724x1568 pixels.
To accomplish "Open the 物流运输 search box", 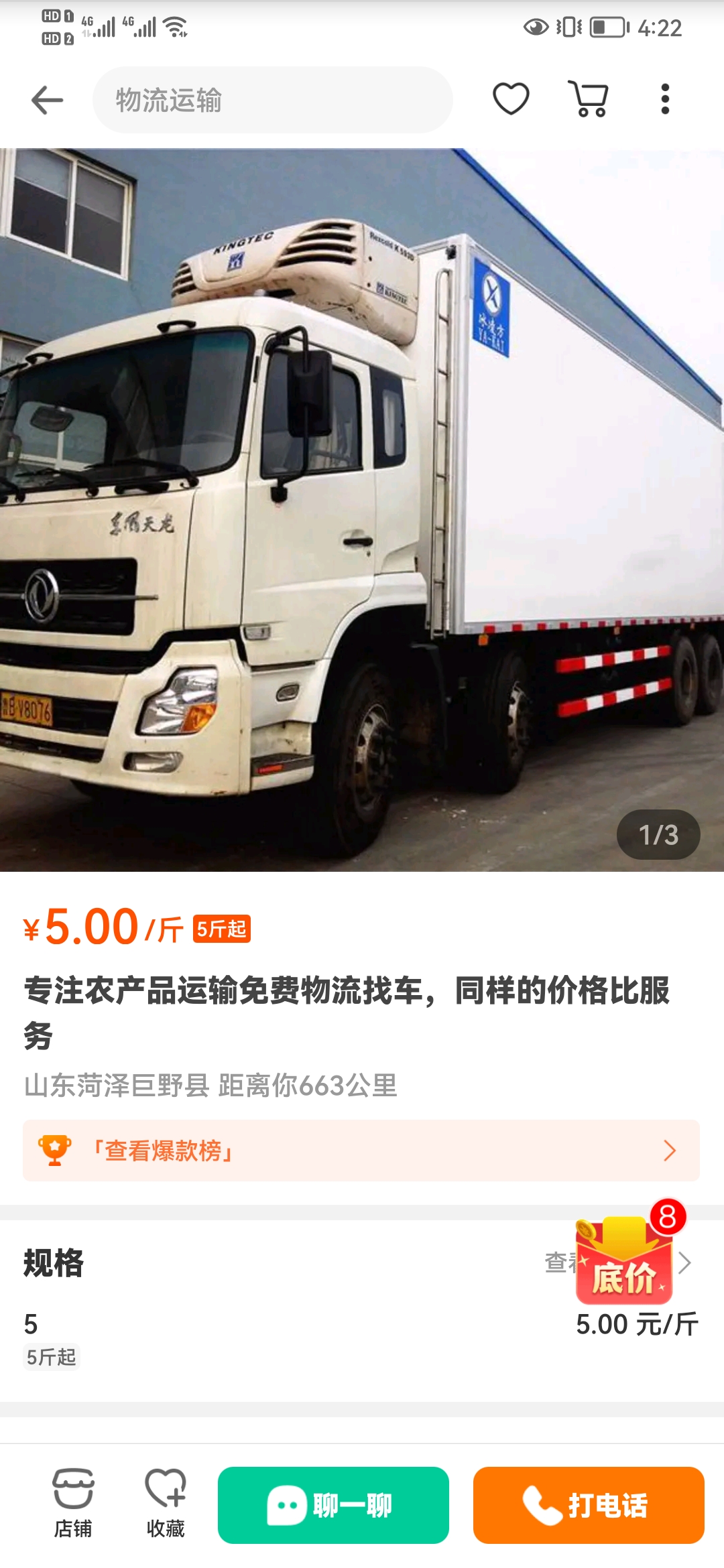I will (272, 100).
